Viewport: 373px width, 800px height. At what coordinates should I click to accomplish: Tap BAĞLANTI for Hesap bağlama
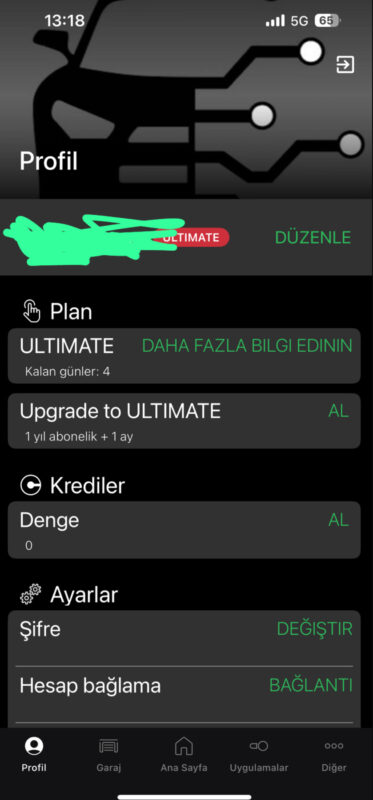[x=311, y=686]
